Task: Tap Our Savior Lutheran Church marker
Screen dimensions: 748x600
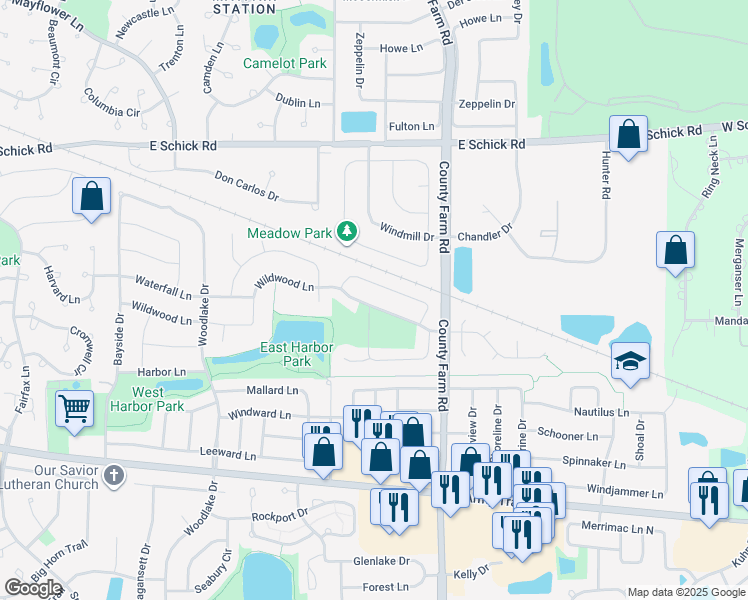Action: coord(114,476)
